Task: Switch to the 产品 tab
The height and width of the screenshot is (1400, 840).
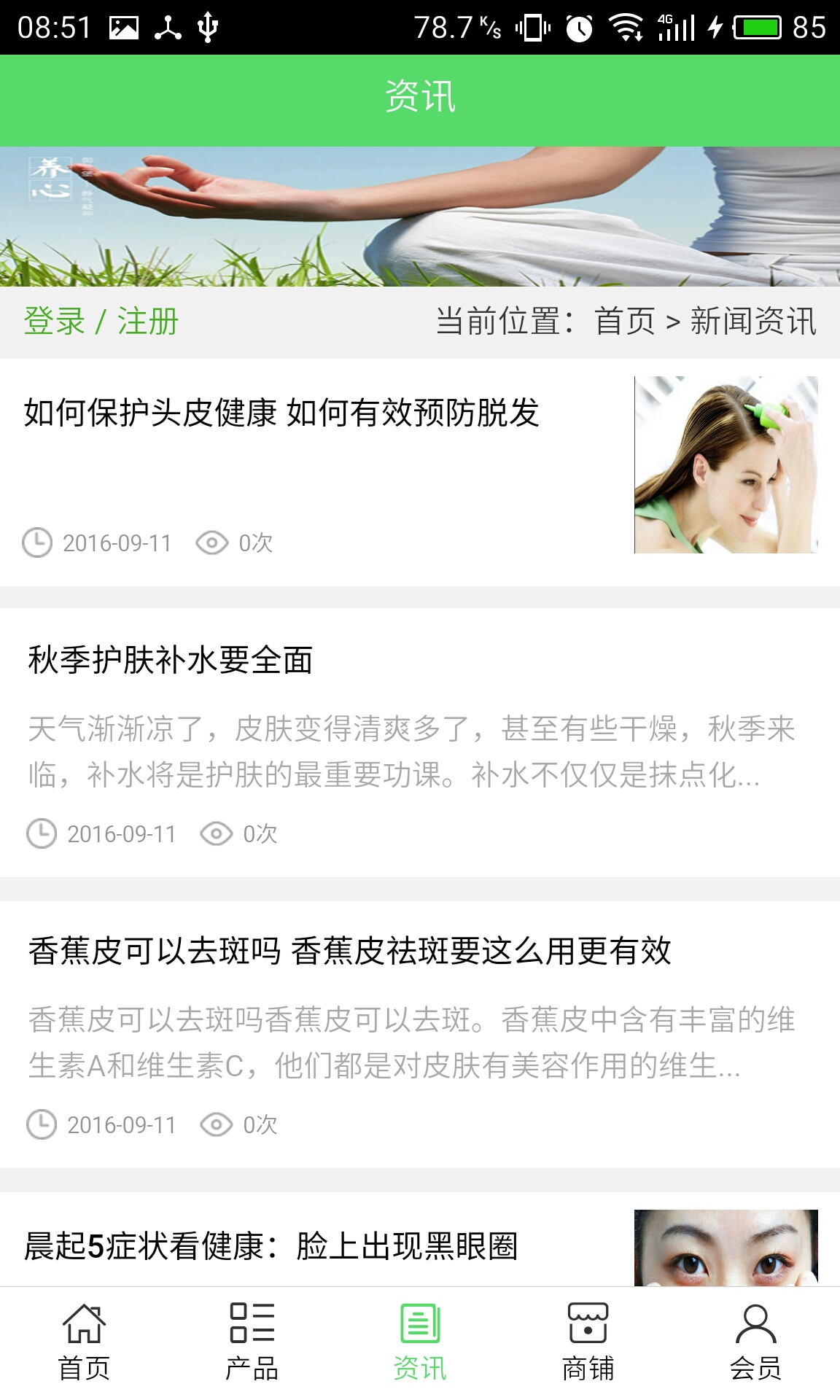Action: pos(252,1342)
